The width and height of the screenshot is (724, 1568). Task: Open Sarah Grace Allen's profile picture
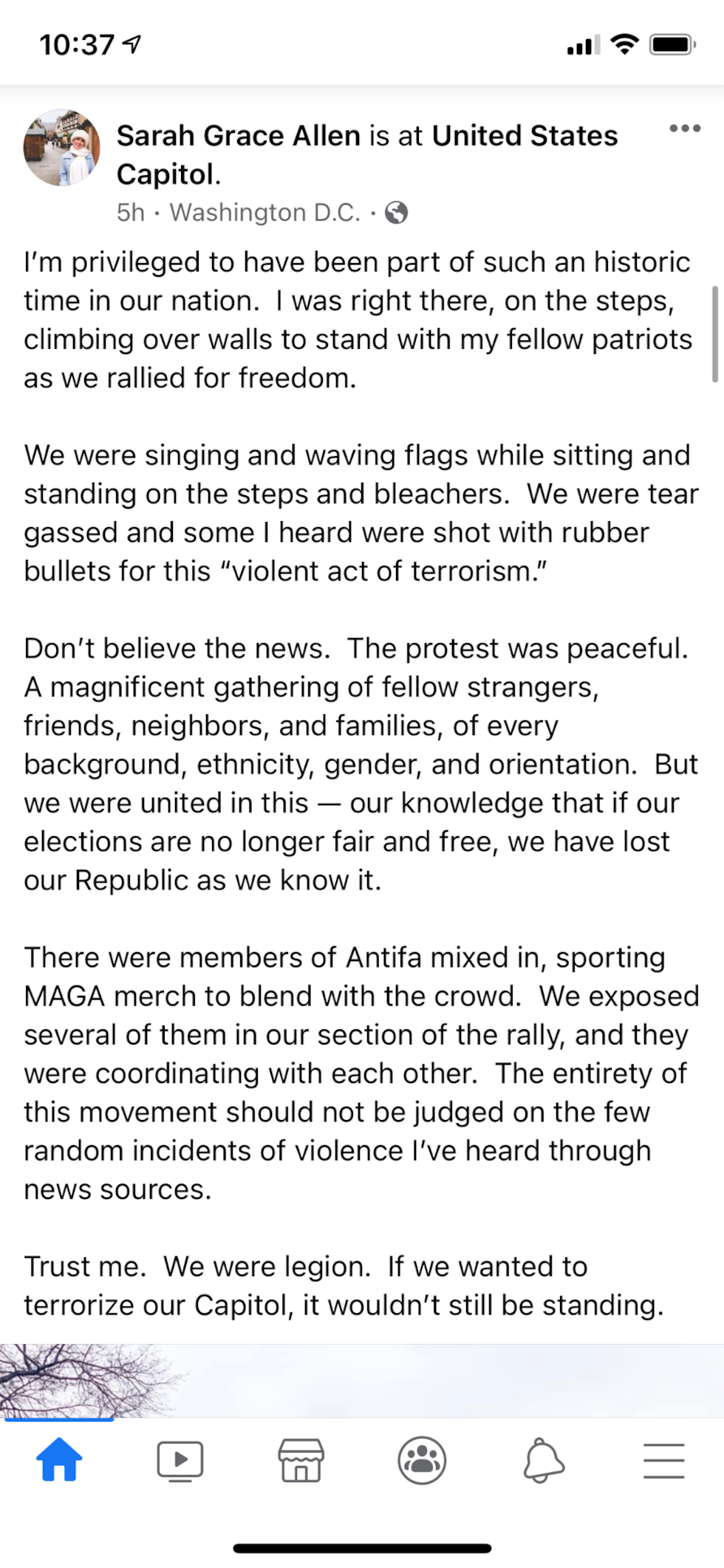point(61,147)
